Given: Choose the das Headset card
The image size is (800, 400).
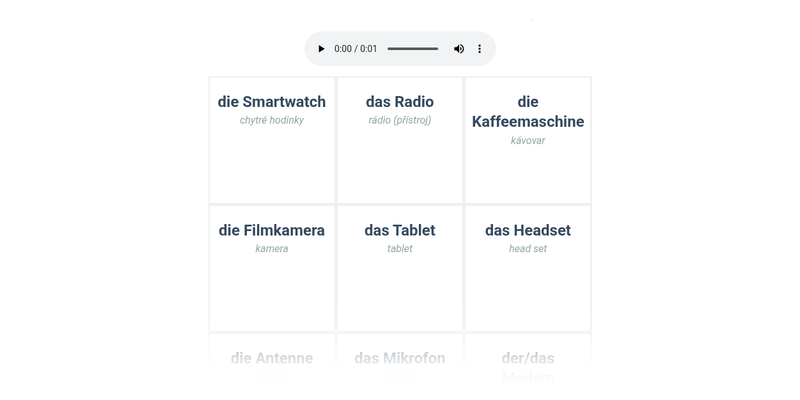Looking at the screenshot, I should [x=528, y=268].
